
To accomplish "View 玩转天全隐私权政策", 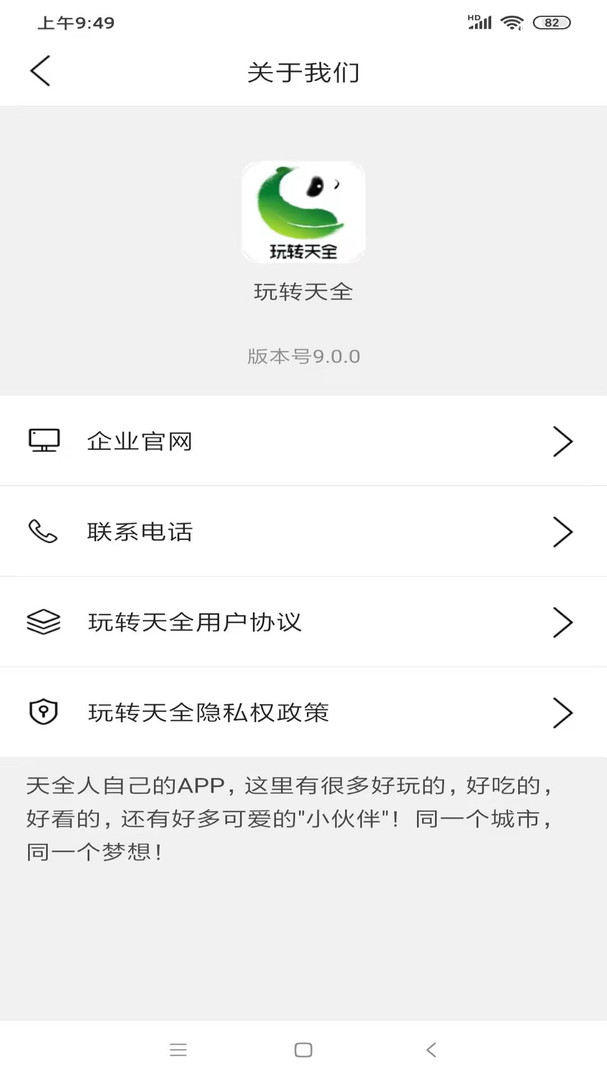I will coord(303,713).
